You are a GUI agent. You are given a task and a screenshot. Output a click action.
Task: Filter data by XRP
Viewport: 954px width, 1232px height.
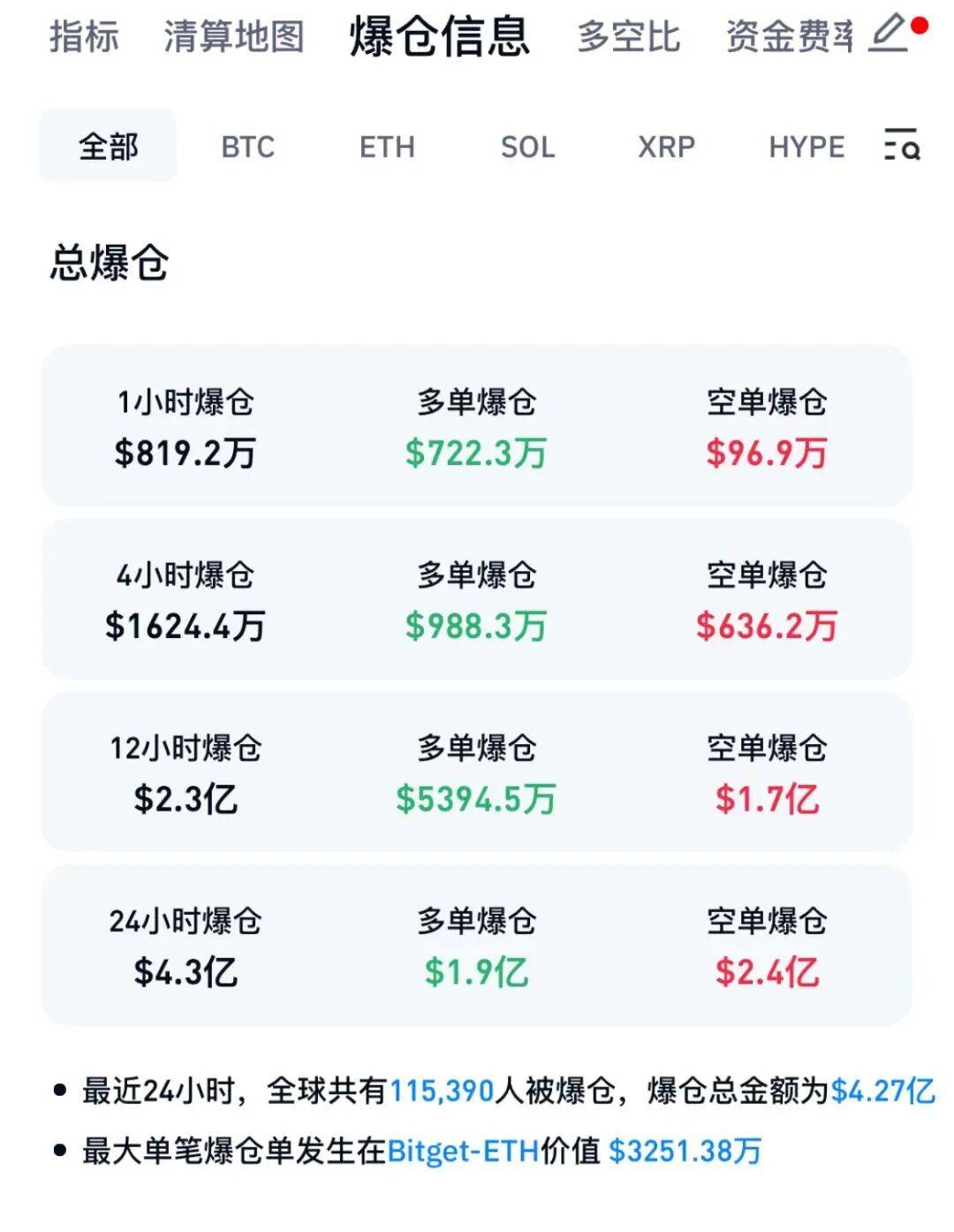click(665, 148)
